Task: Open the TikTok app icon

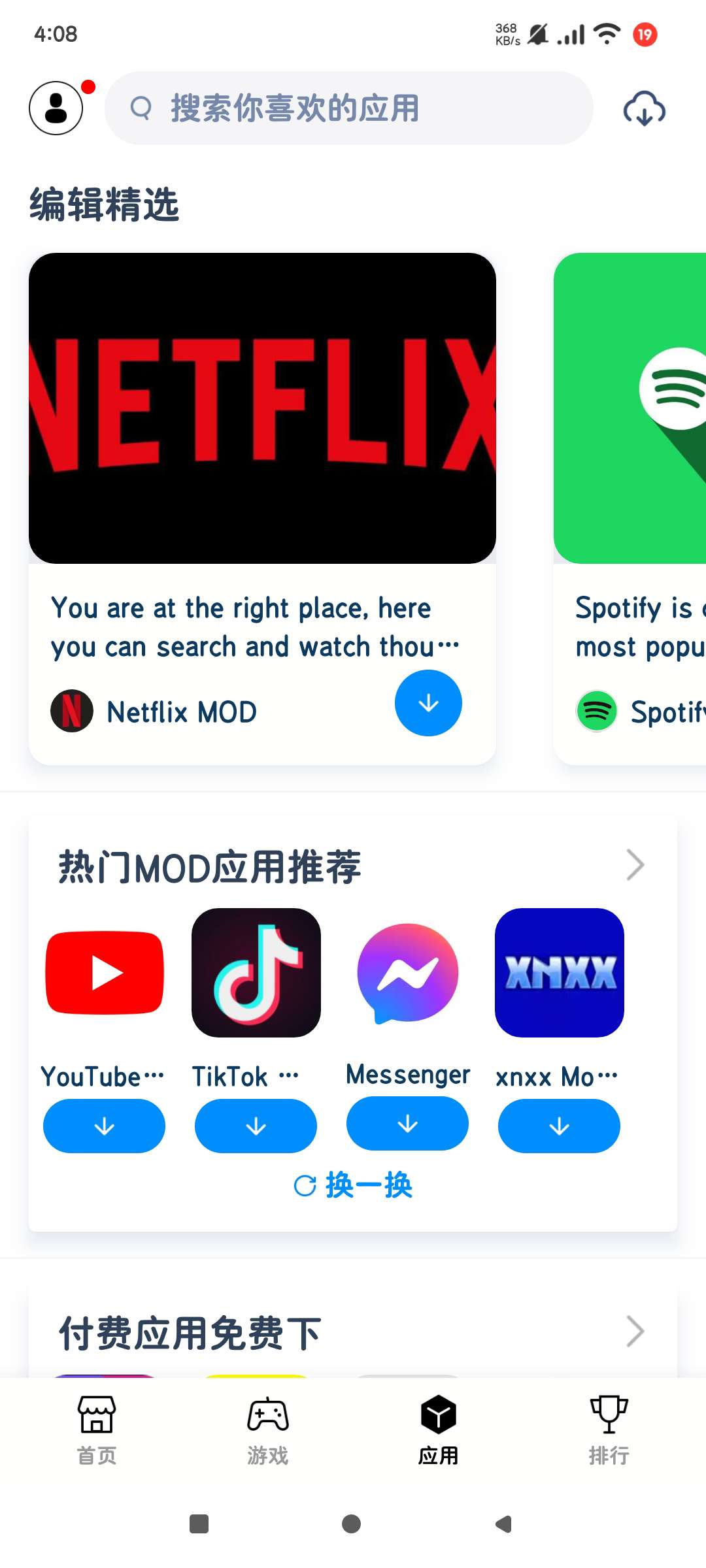Action: pyautogui.click(x=256, y=973)
